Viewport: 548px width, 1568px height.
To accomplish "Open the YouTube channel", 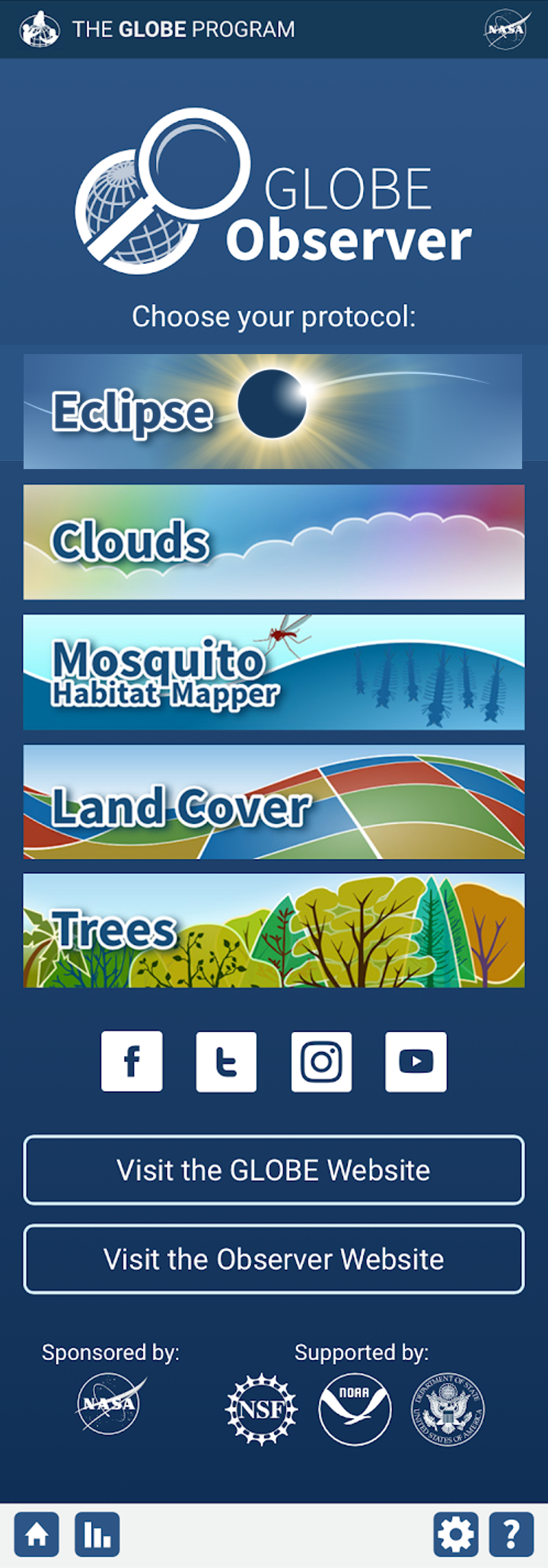I will 416,1062.
